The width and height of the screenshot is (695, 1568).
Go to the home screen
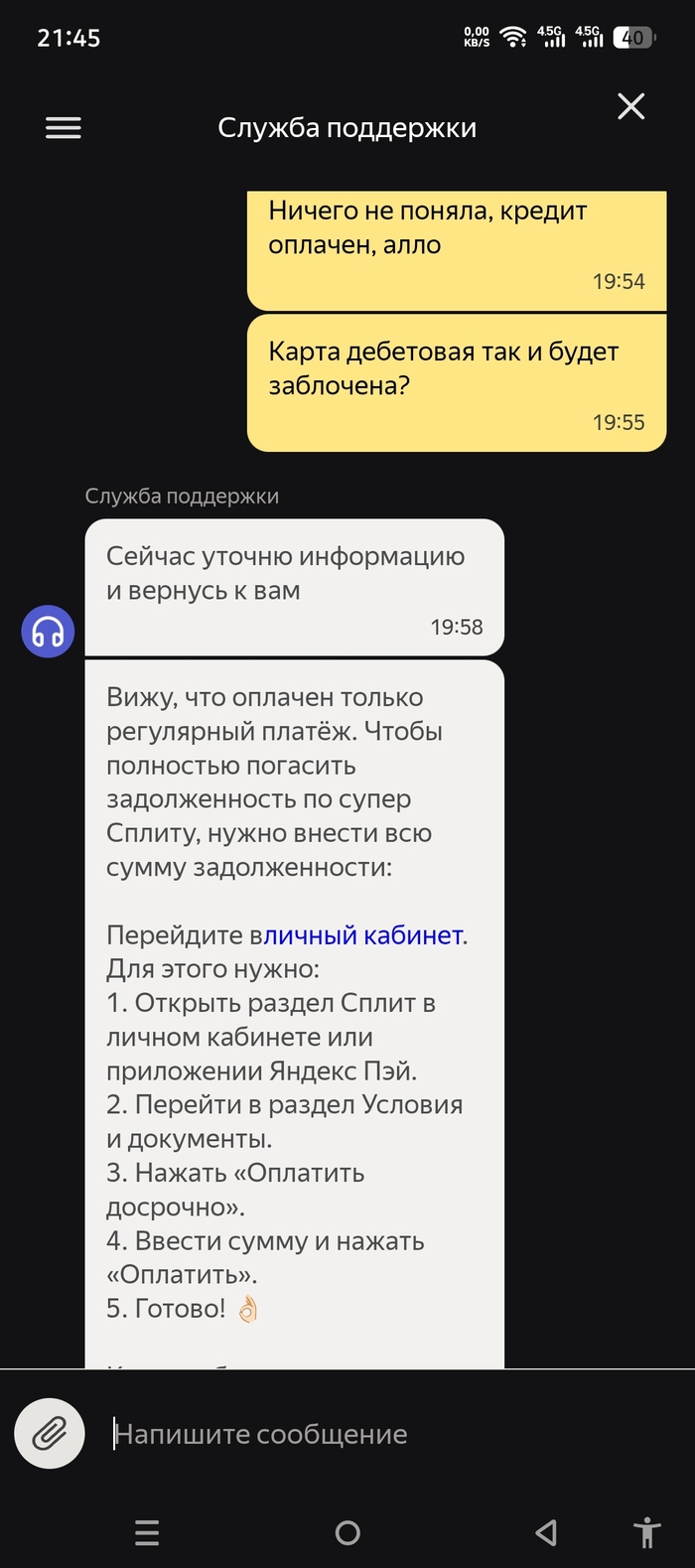347,1532
